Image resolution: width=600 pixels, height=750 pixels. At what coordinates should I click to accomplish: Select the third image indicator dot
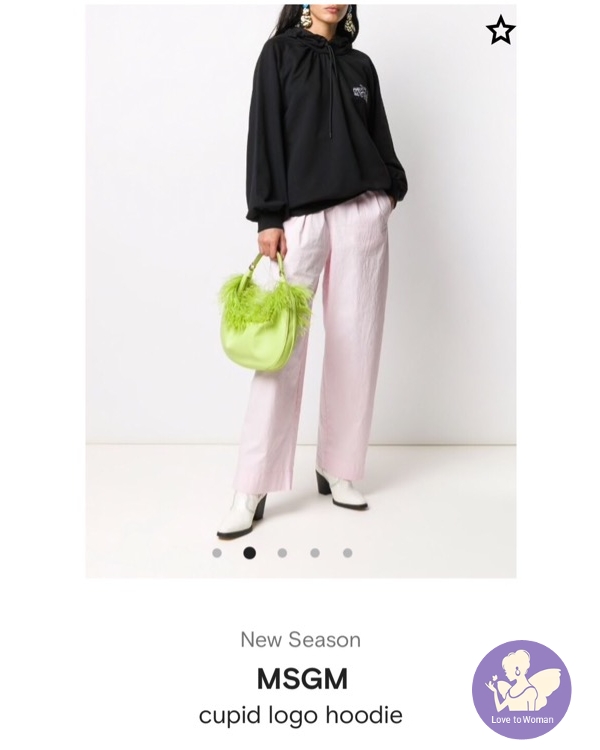pyautogui.click(x=282, y=553)
